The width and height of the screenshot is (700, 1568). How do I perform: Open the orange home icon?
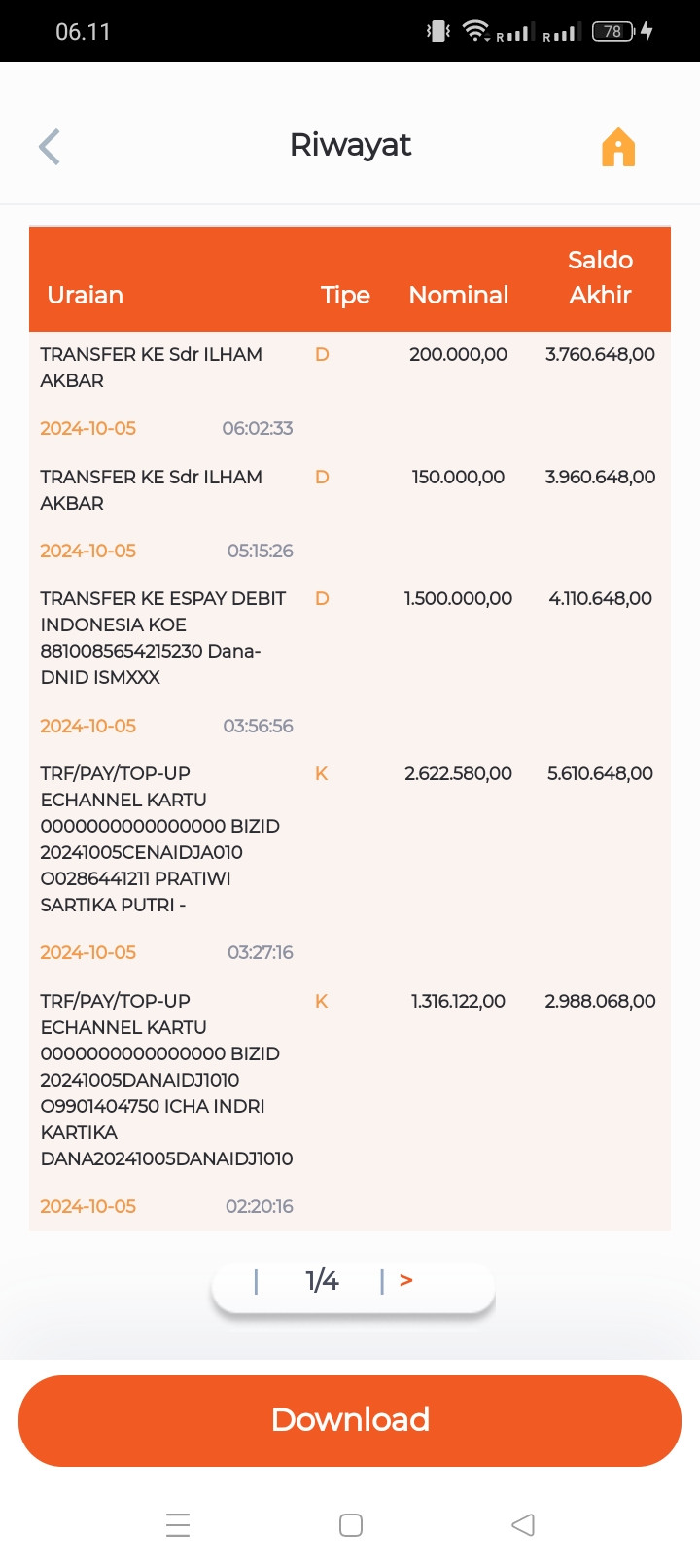pos(618,148)
